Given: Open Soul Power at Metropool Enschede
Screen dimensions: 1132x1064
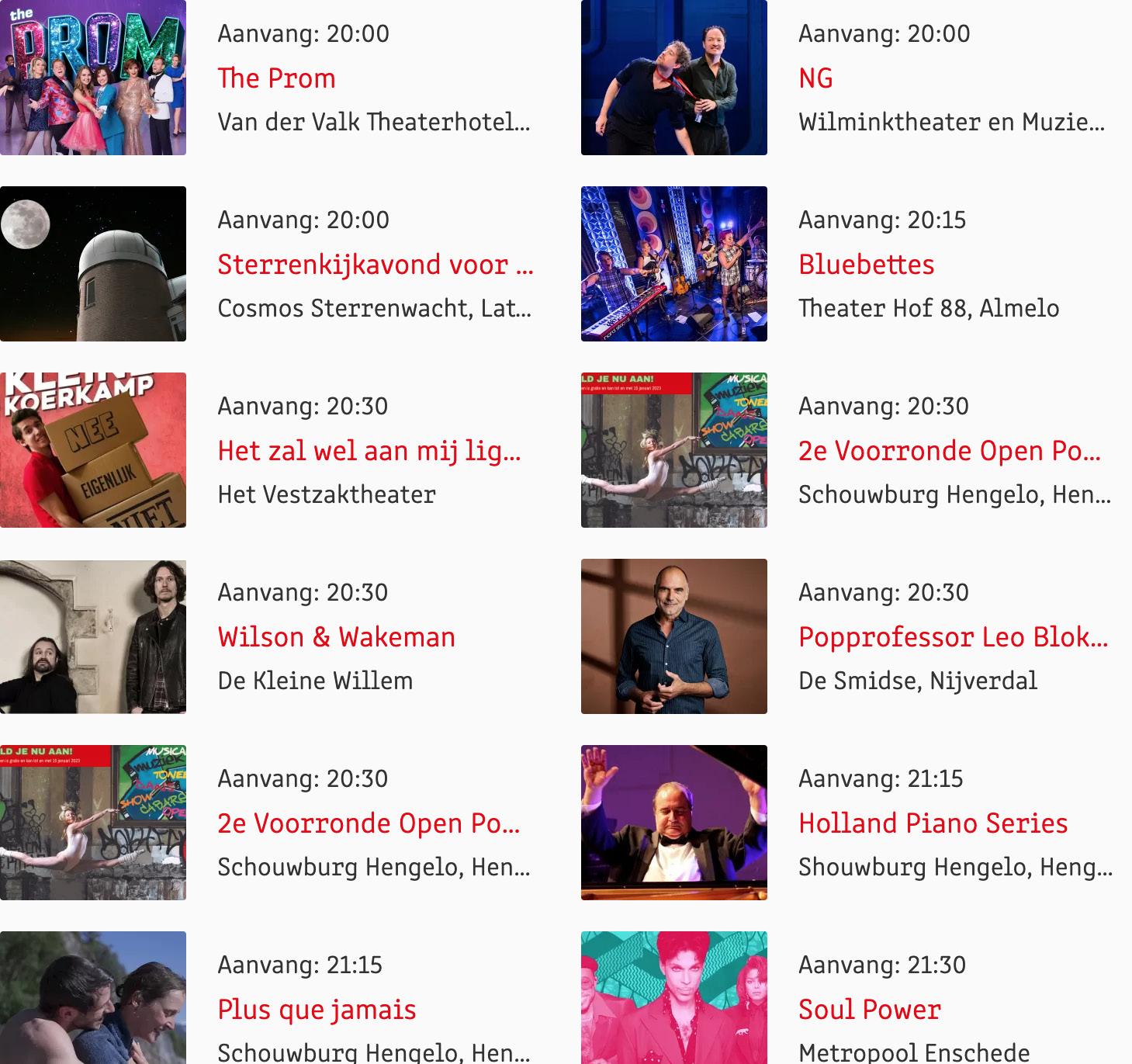Looking at the screenshot, I should pyautogui.click(x=869, y=1010).
